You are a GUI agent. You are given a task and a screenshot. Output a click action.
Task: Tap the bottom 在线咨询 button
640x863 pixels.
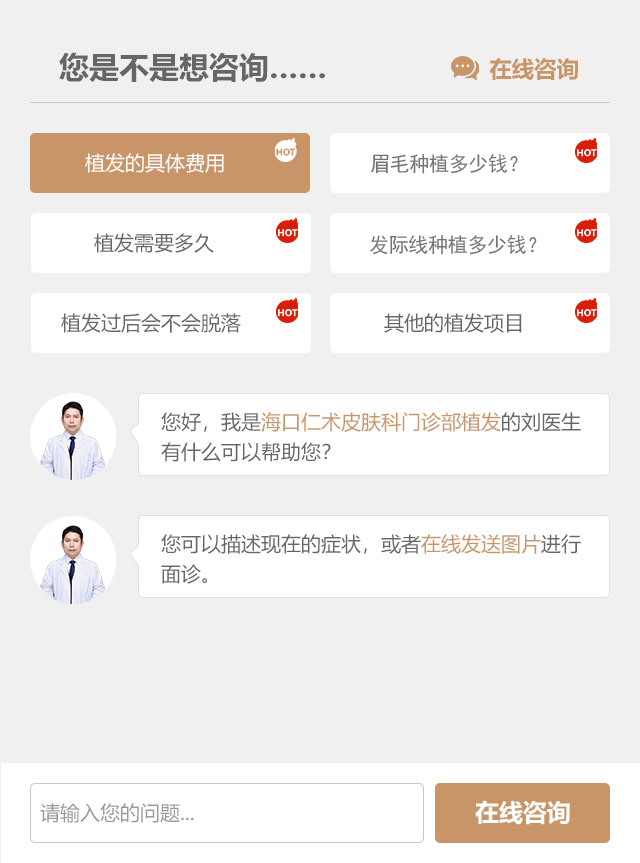[522, 813]
